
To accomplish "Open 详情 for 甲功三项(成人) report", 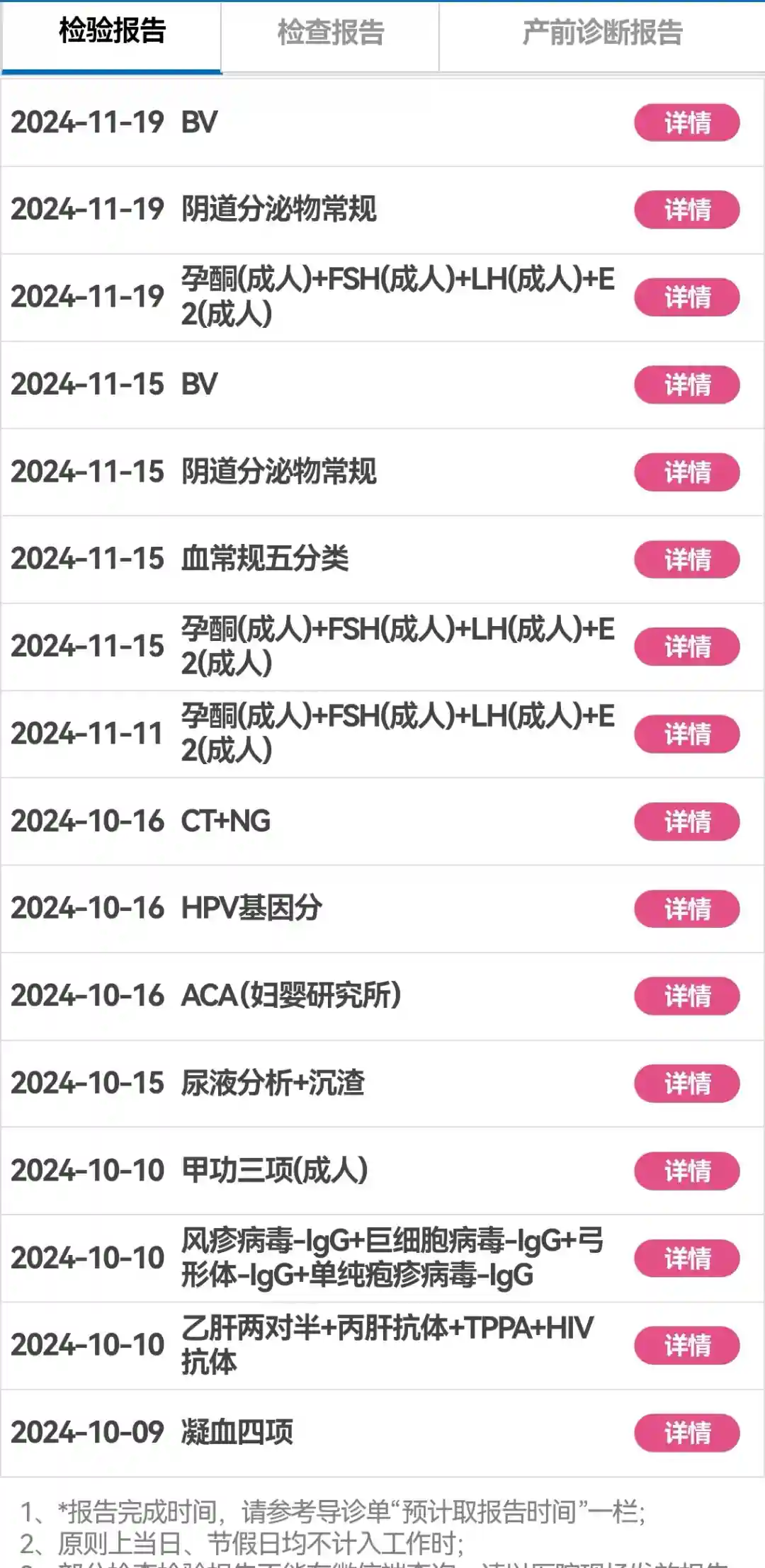I will click(686, 1171).
